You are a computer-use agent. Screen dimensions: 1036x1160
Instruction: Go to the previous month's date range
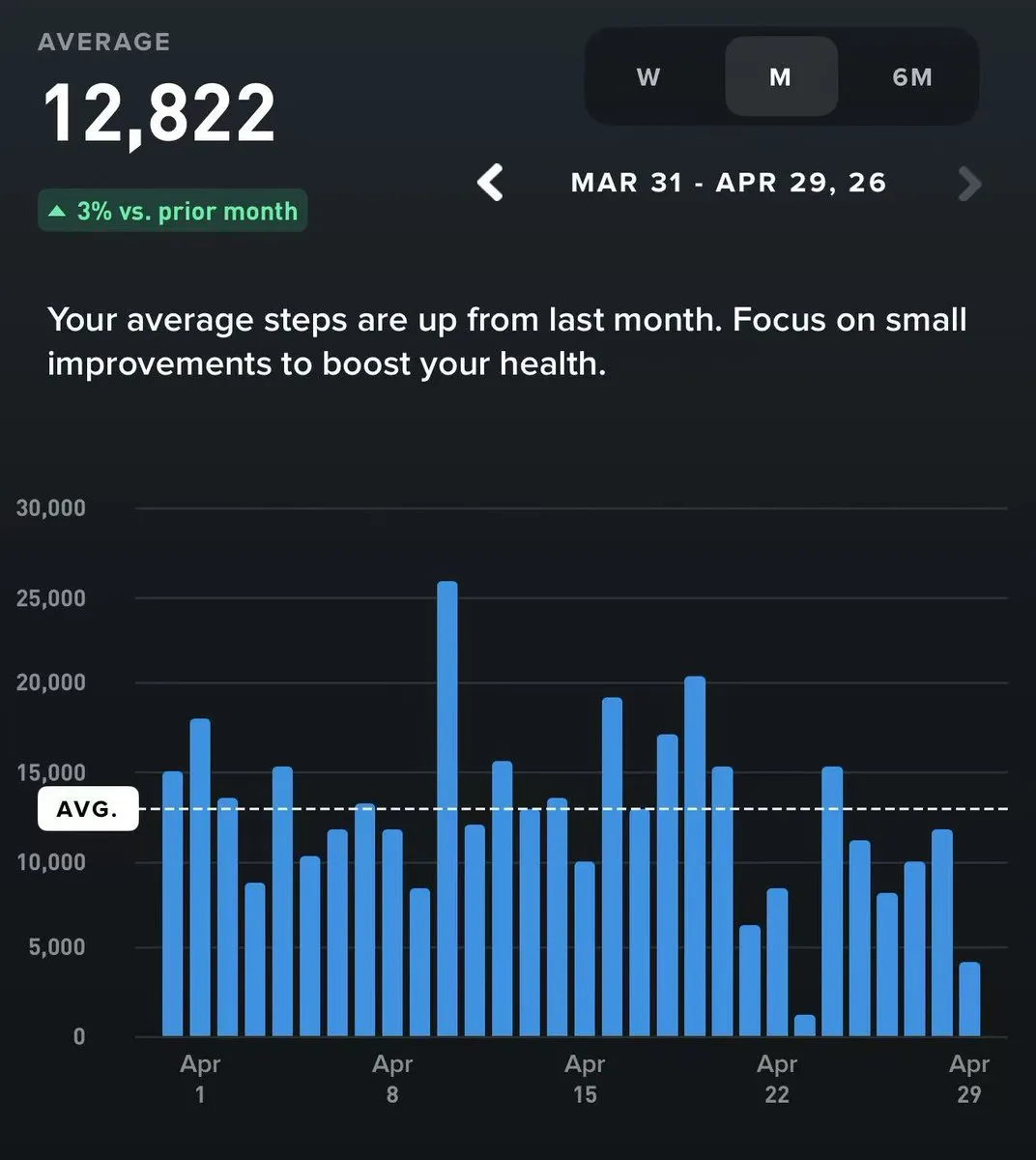[491, 183]
